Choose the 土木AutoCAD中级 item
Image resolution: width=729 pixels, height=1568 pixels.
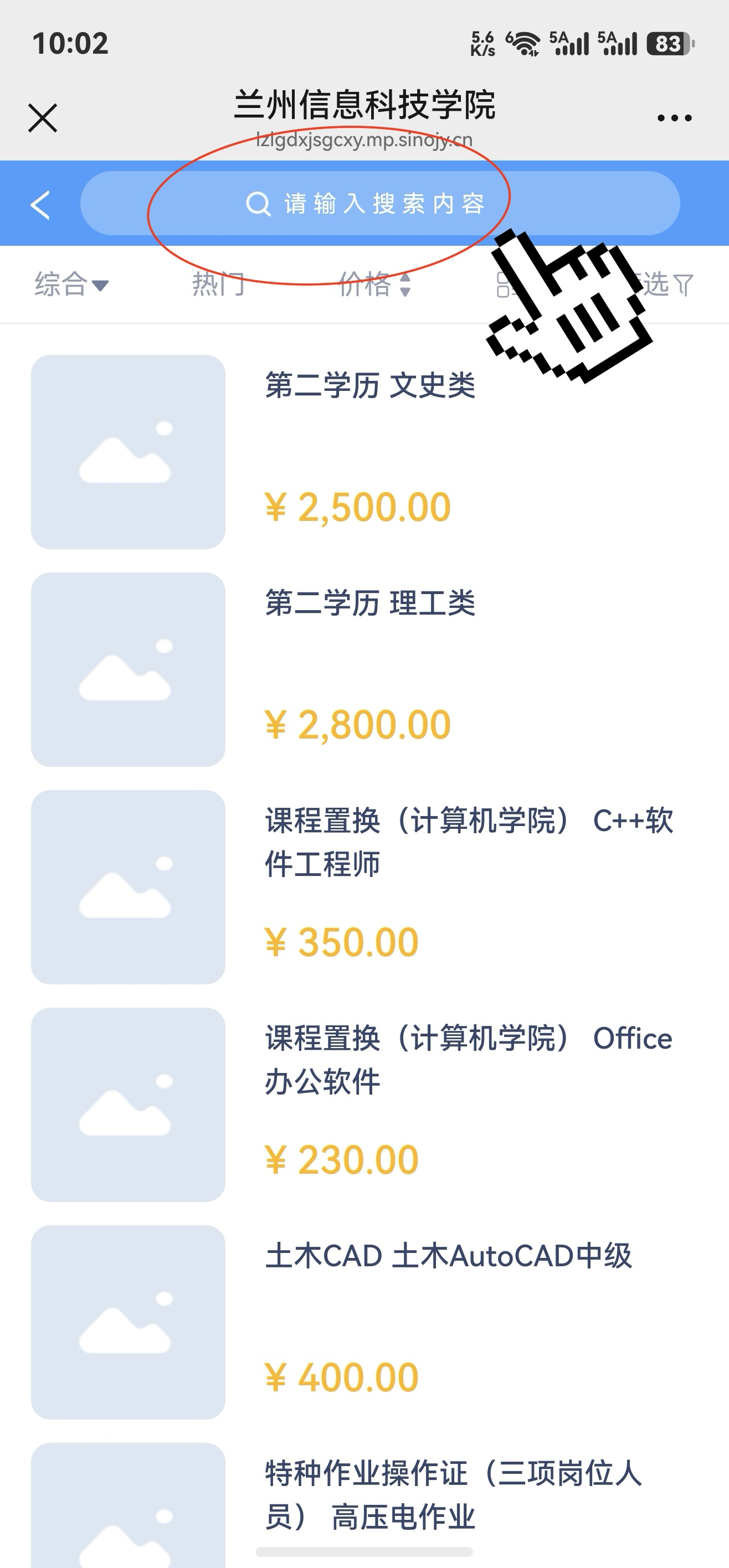click(x=448, y=1256)
